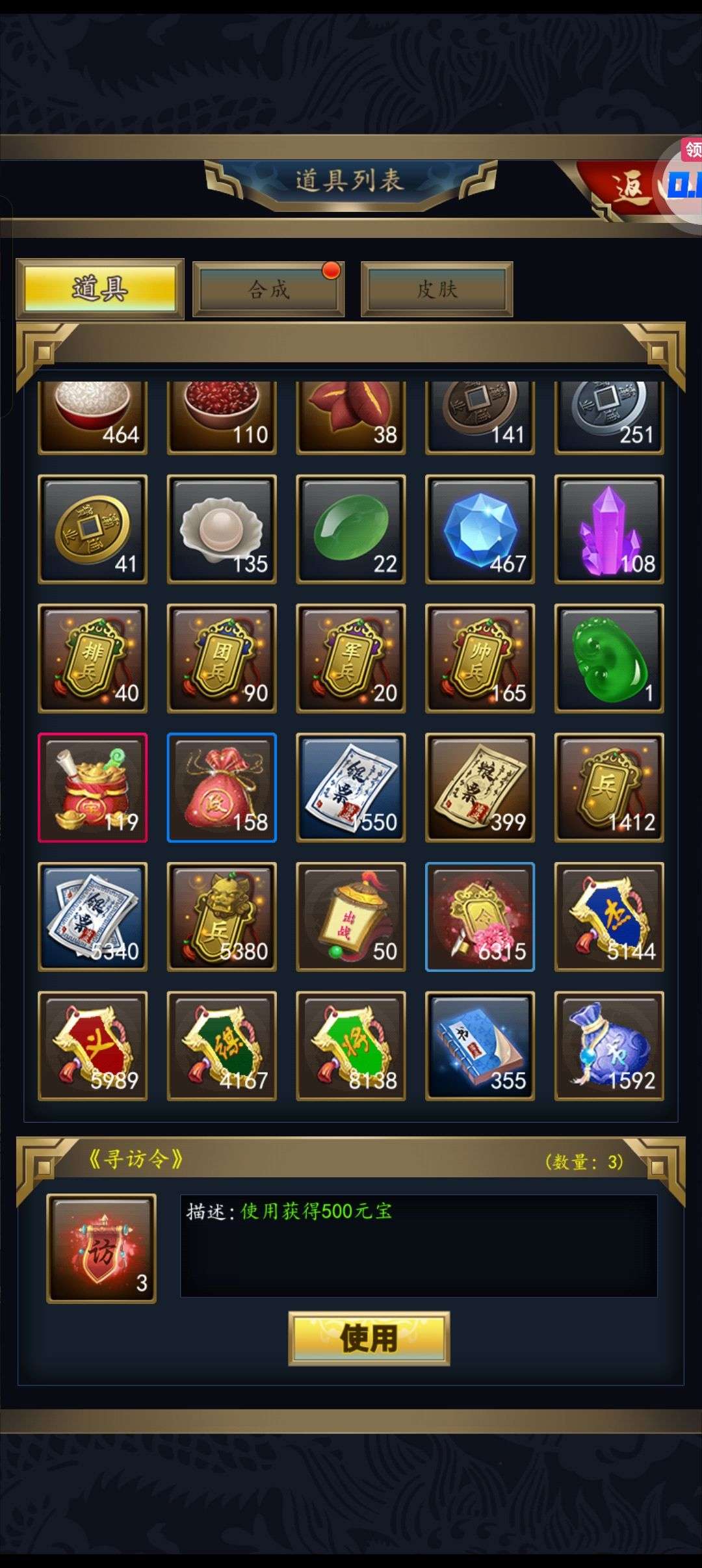Select the 道具 tab
This screenshot has height=1568, width=702.
coord(99,289)
